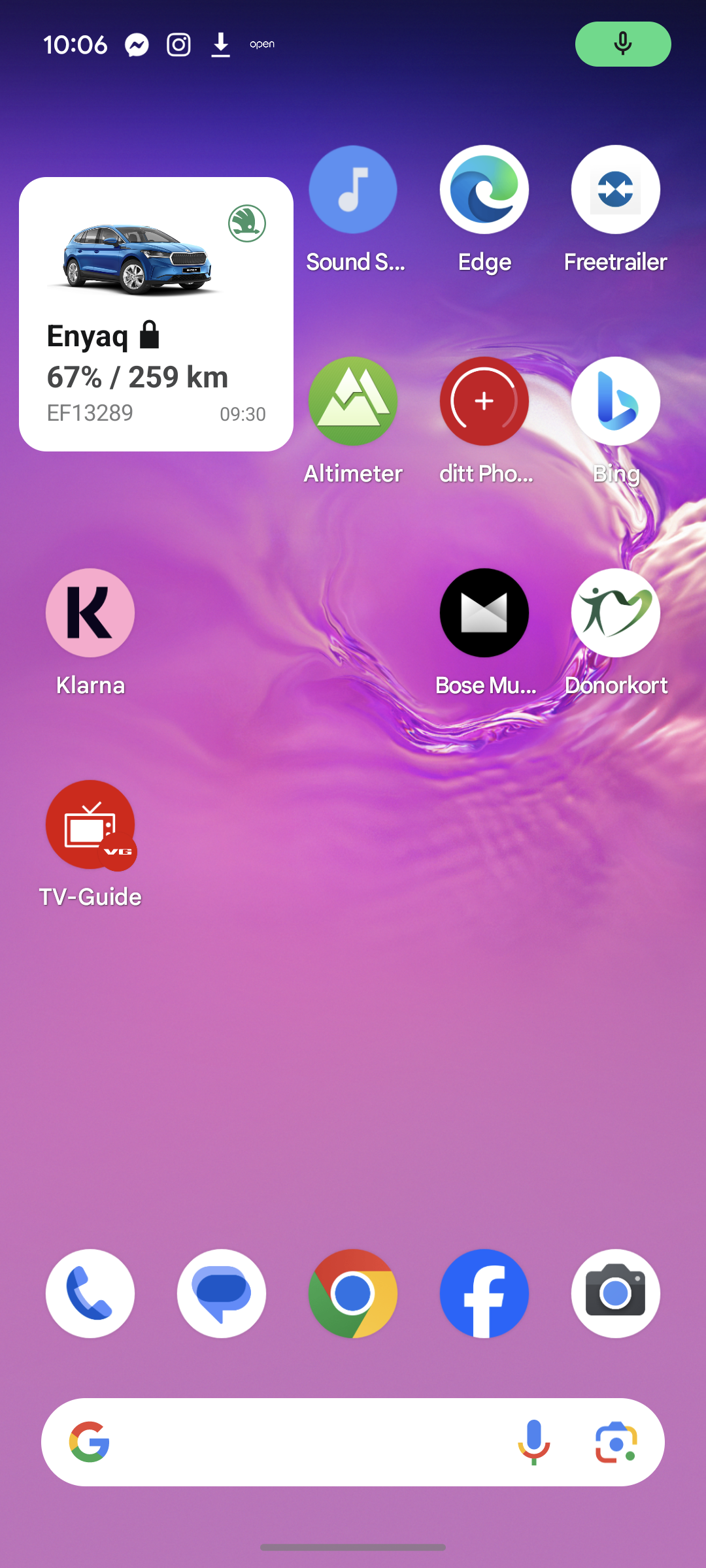This screenshot has height=1568, width=706.
Task: Open the Phone dialer from the dock
Action: click(x=90, y=1294)
